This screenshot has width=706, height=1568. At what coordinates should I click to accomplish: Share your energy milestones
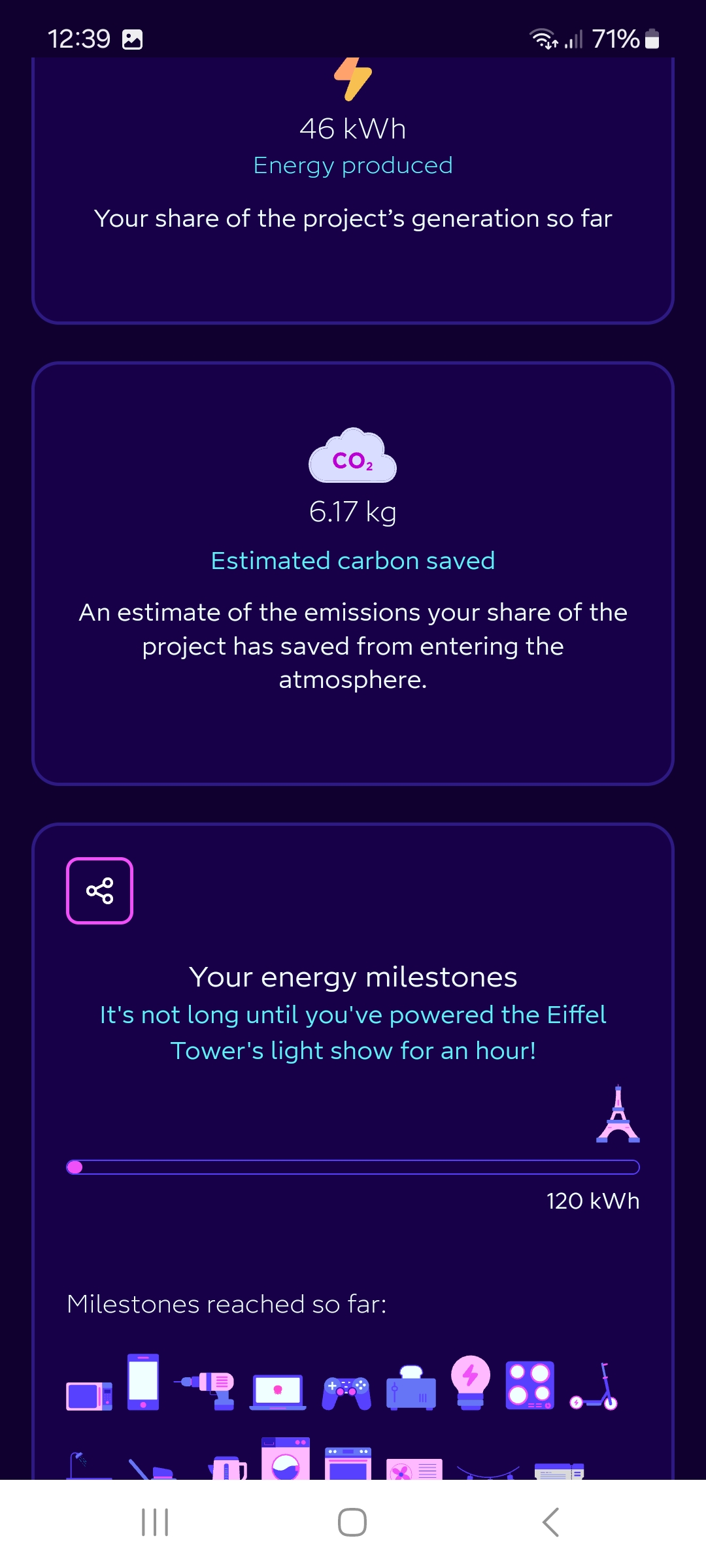[x=99, y=890]
